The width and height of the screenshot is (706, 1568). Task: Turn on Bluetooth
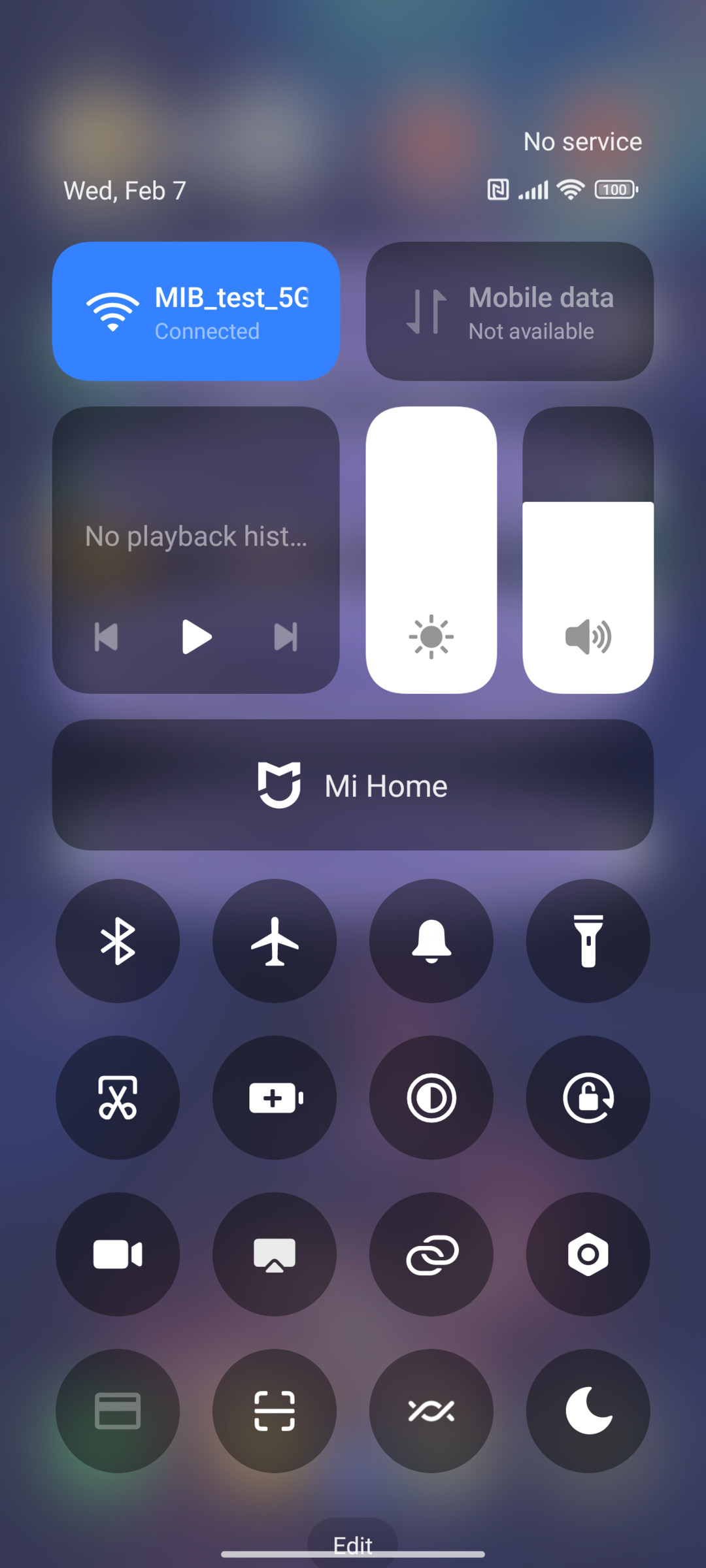[x=118, y=941]
